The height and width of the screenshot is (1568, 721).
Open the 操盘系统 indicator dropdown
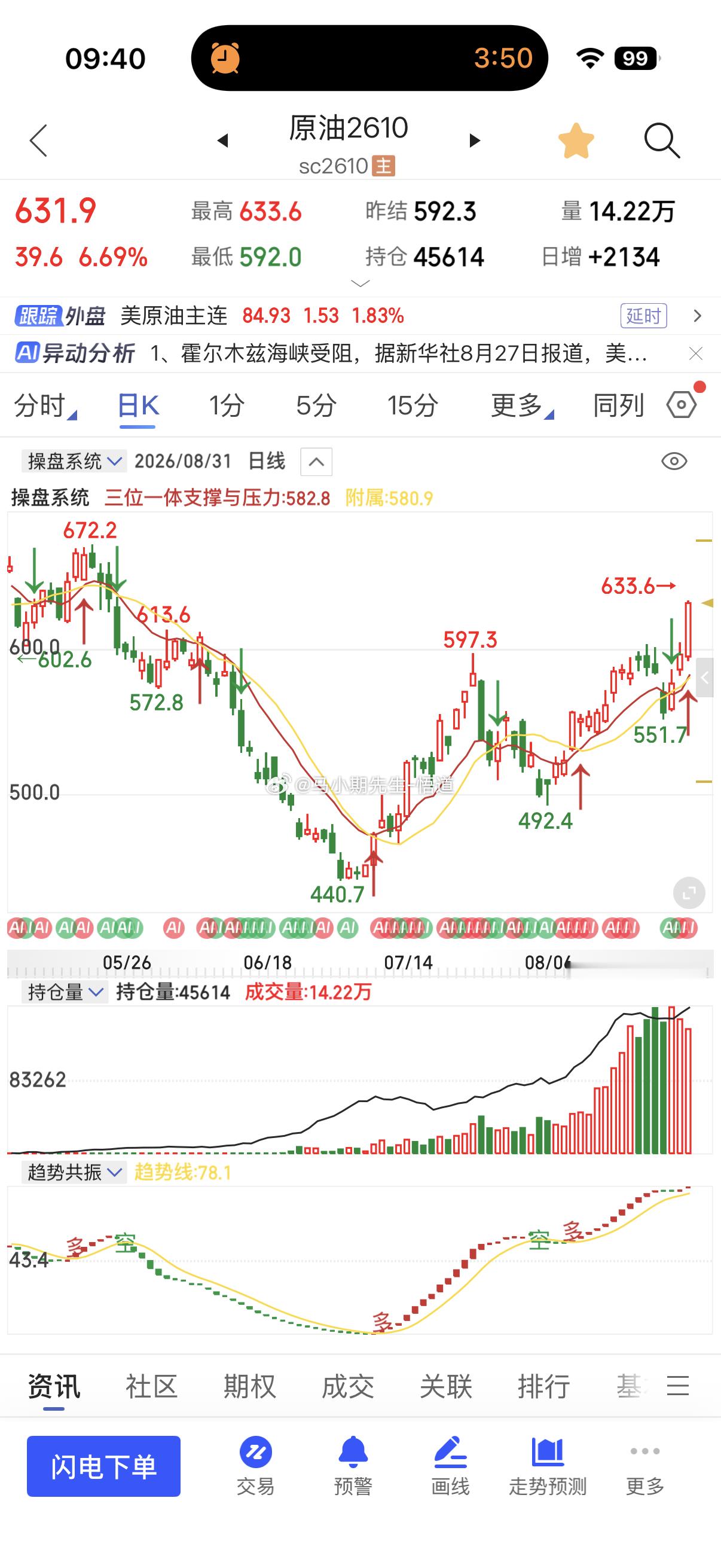tap(74, 461)
